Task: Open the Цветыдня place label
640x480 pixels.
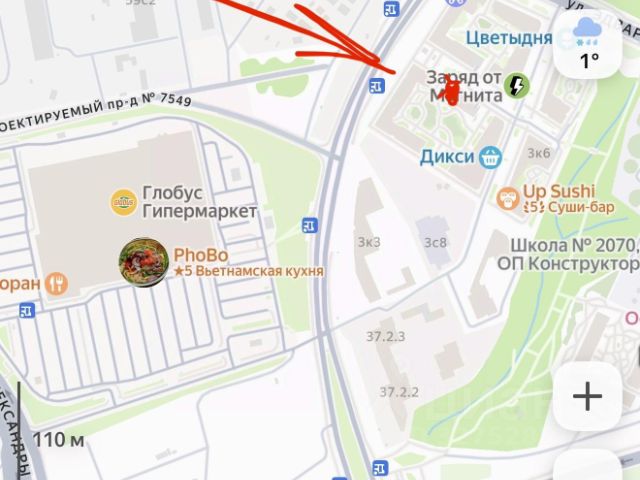Action: 508,38
